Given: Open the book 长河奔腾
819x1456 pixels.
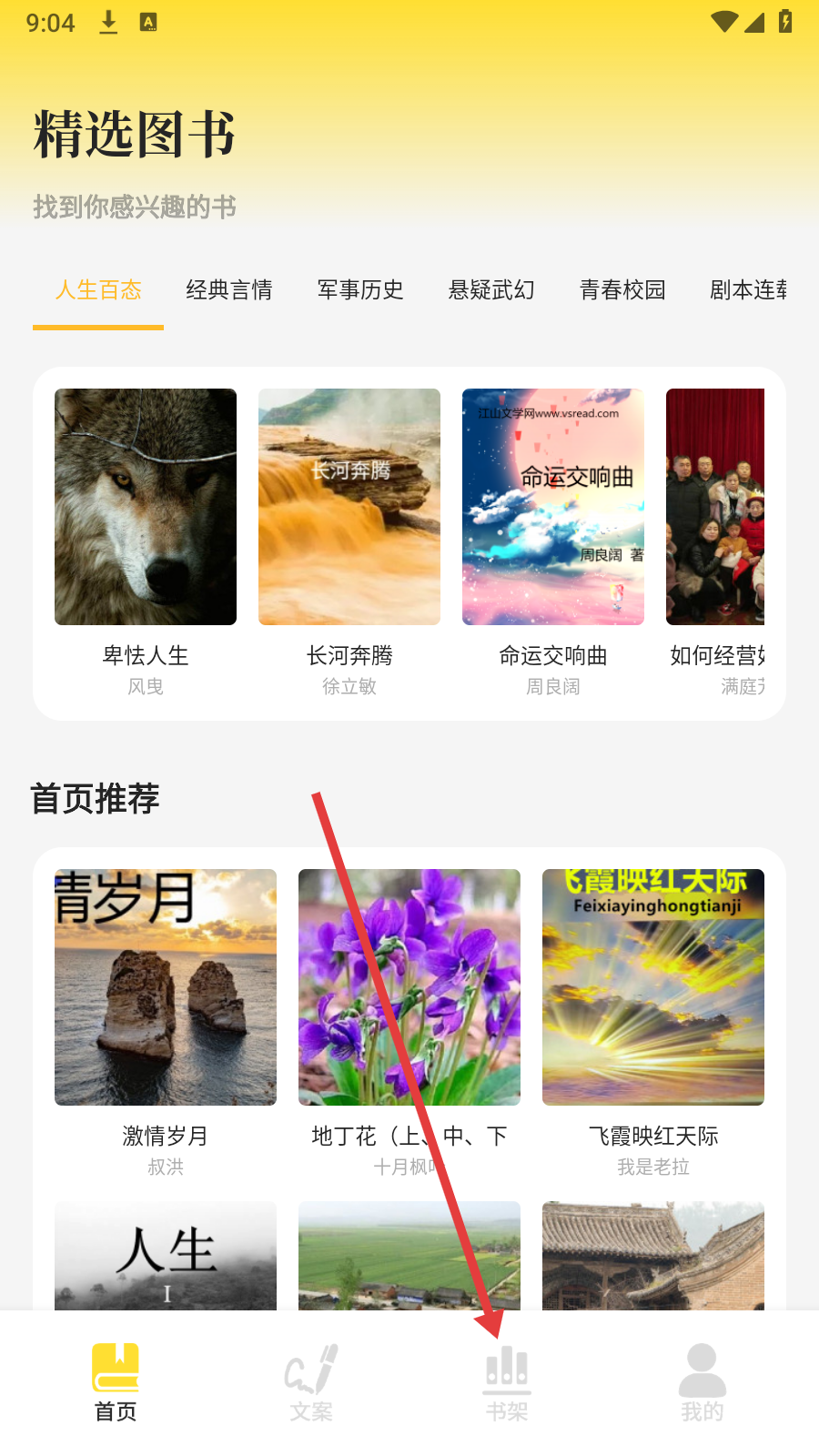Looking at the screenshot, I should (x=349, y=507).
